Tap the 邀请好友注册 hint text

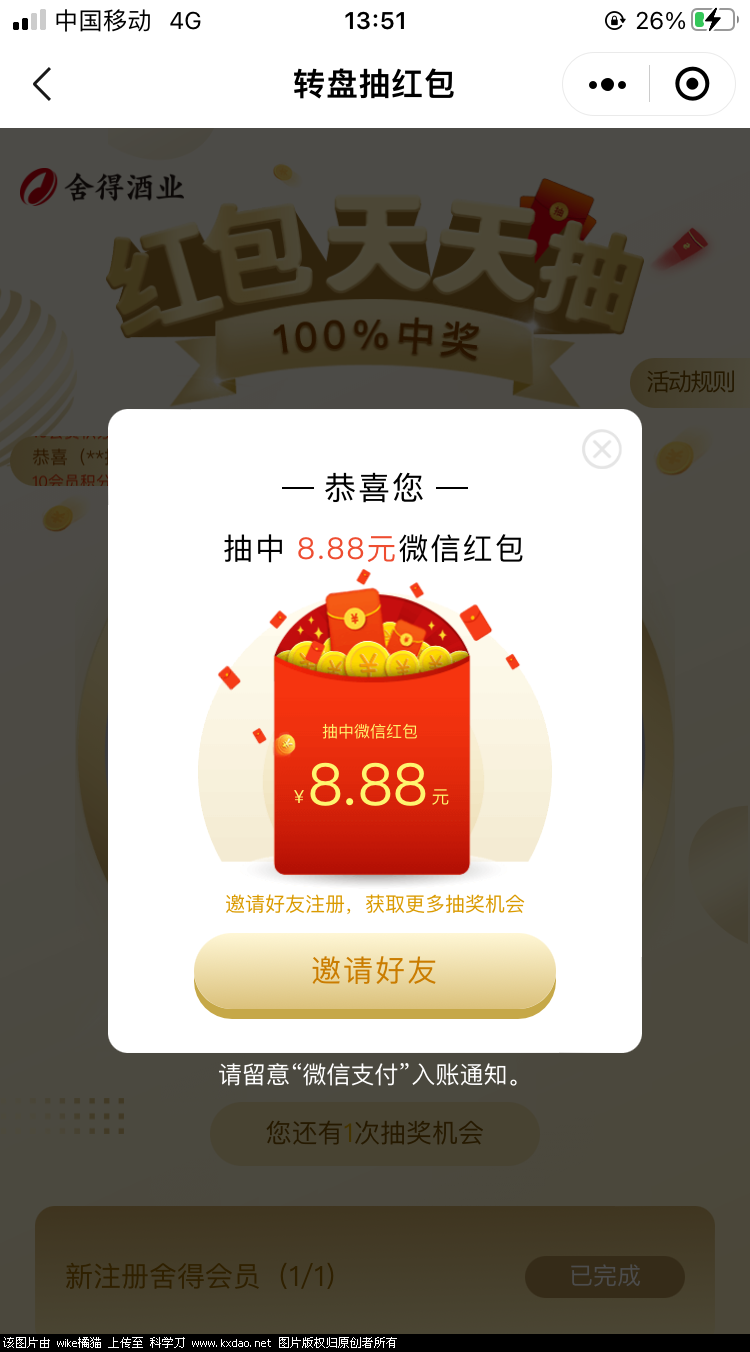375,903
